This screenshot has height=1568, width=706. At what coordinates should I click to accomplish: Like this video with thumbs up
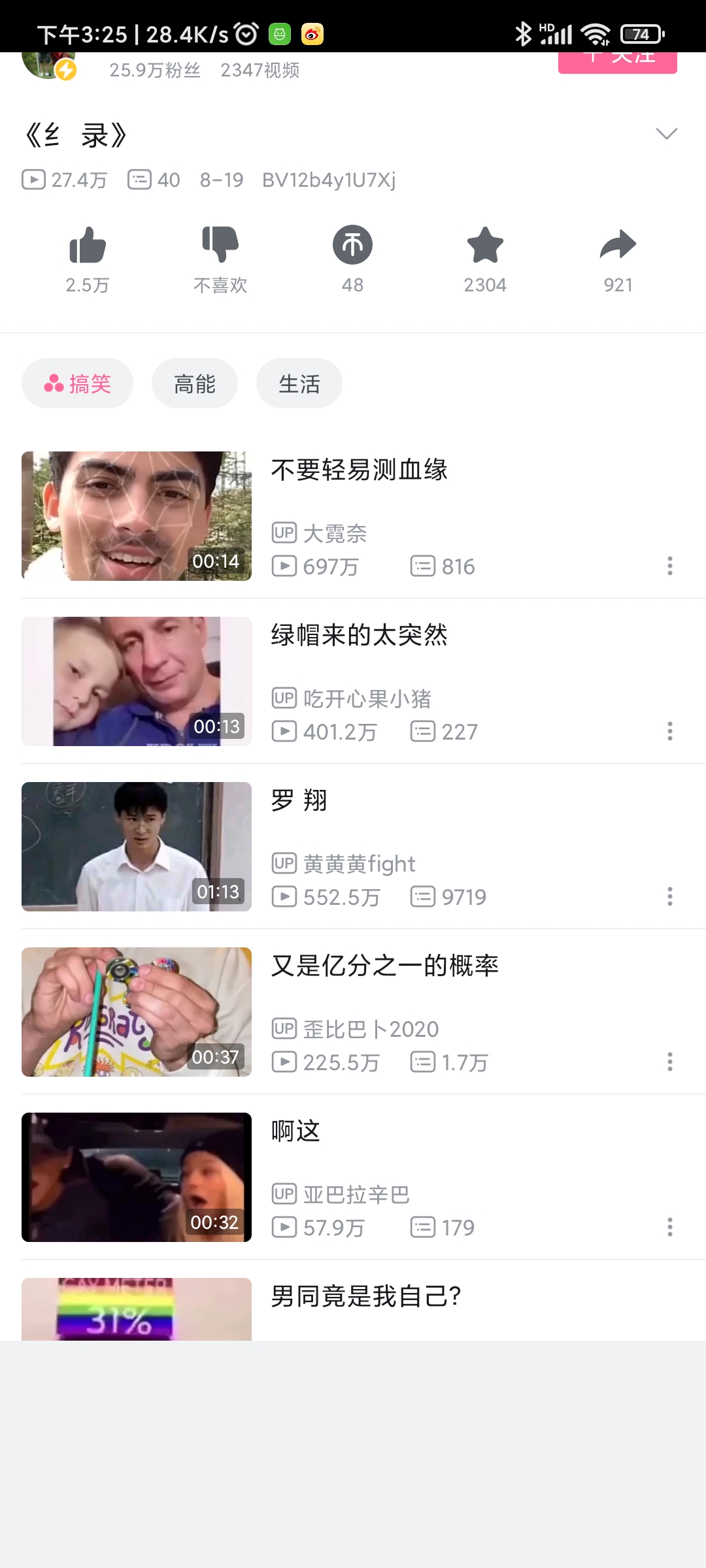click(88, 246)
